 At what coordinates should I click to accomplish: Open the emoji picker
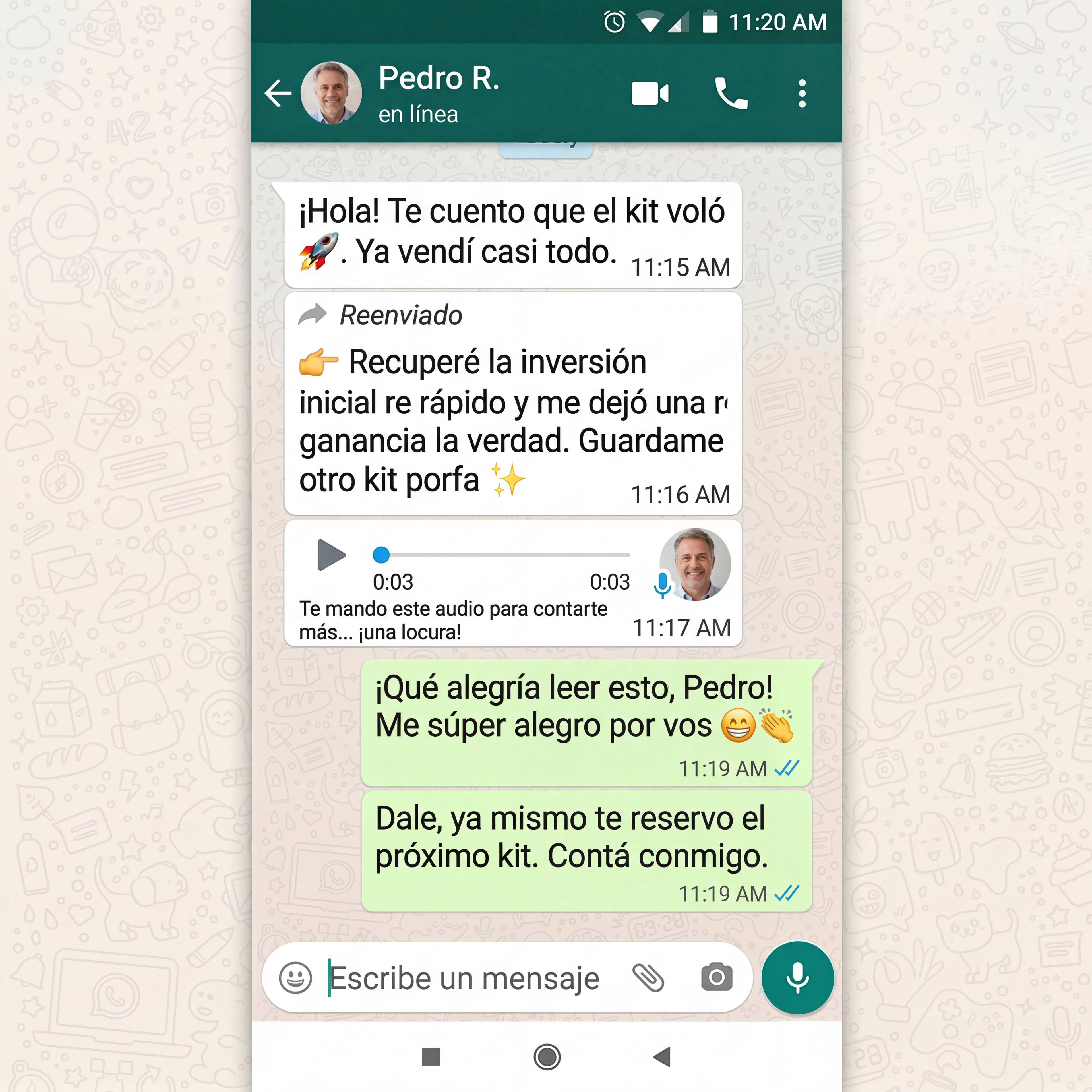pyautogui.click(x=296, y=978)
